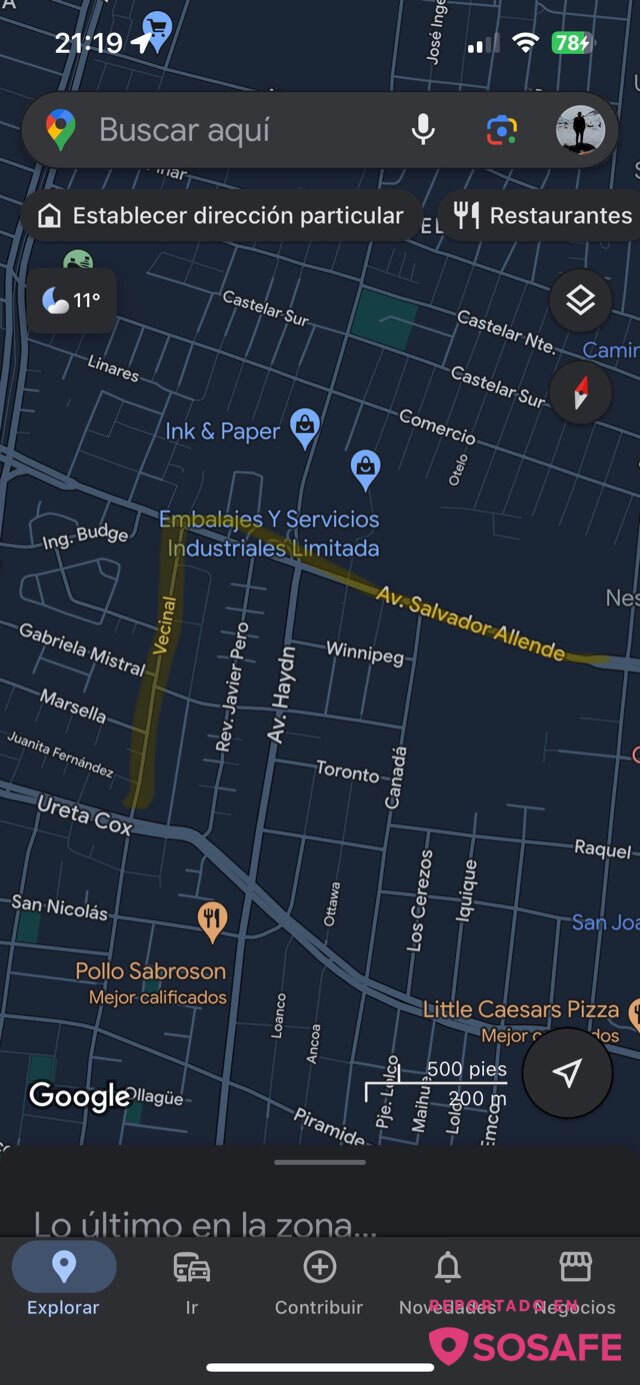Open the Negocios tab

click(x=575, y=1280)
